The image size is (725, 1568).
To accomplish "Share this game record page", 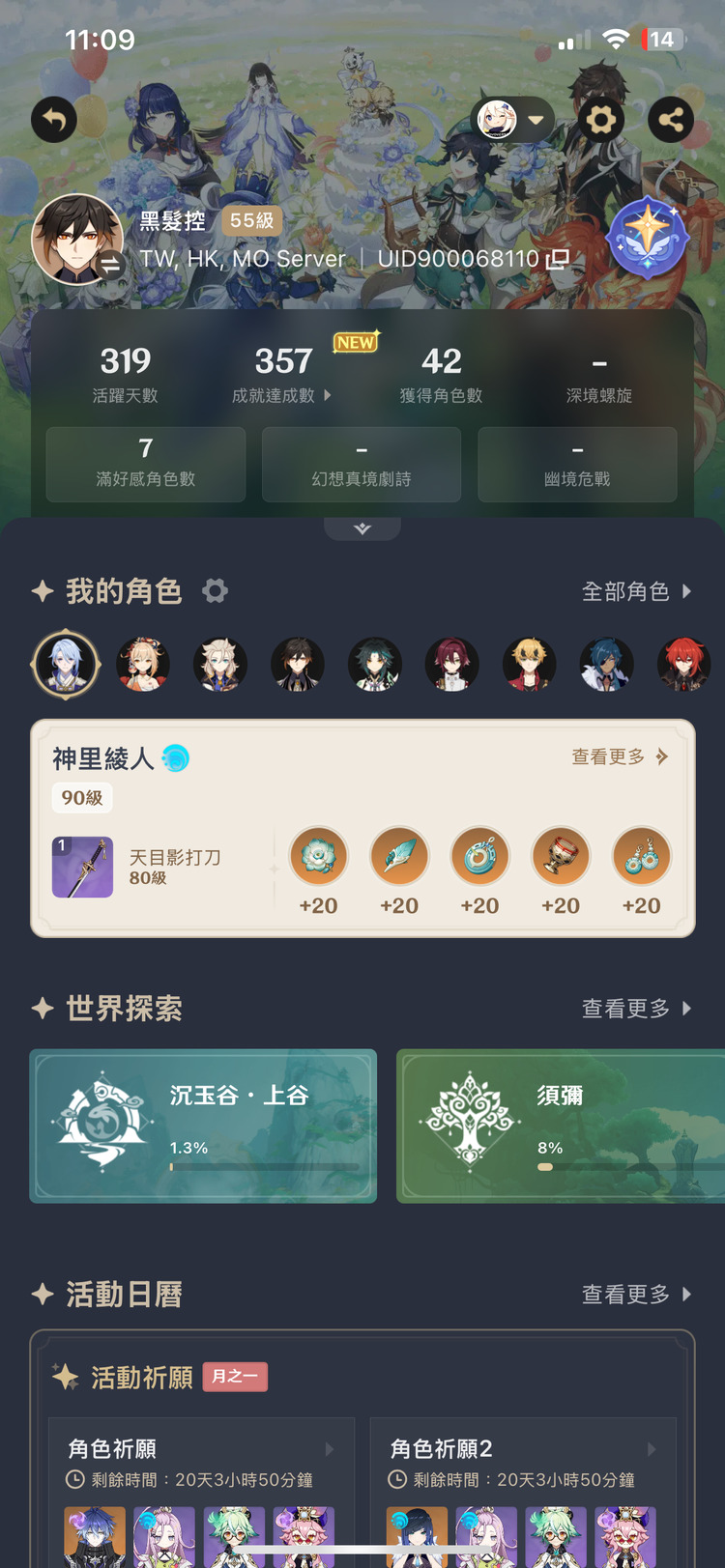I will (671, 121).
